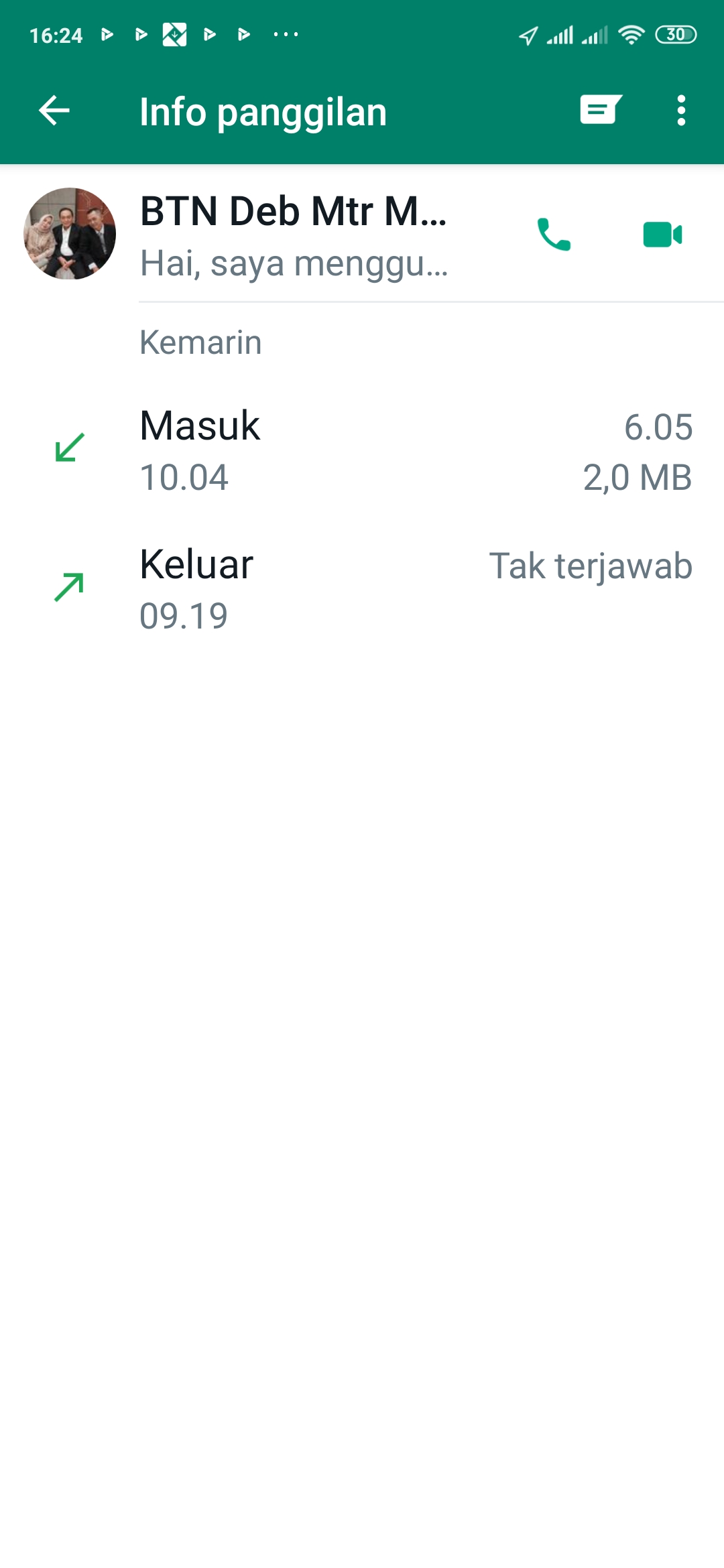Screen dimensions: 724x1568
Task: Start a voice call with BTN Deb Mtr
Action: pyautogui.click(x=554, y=235)
